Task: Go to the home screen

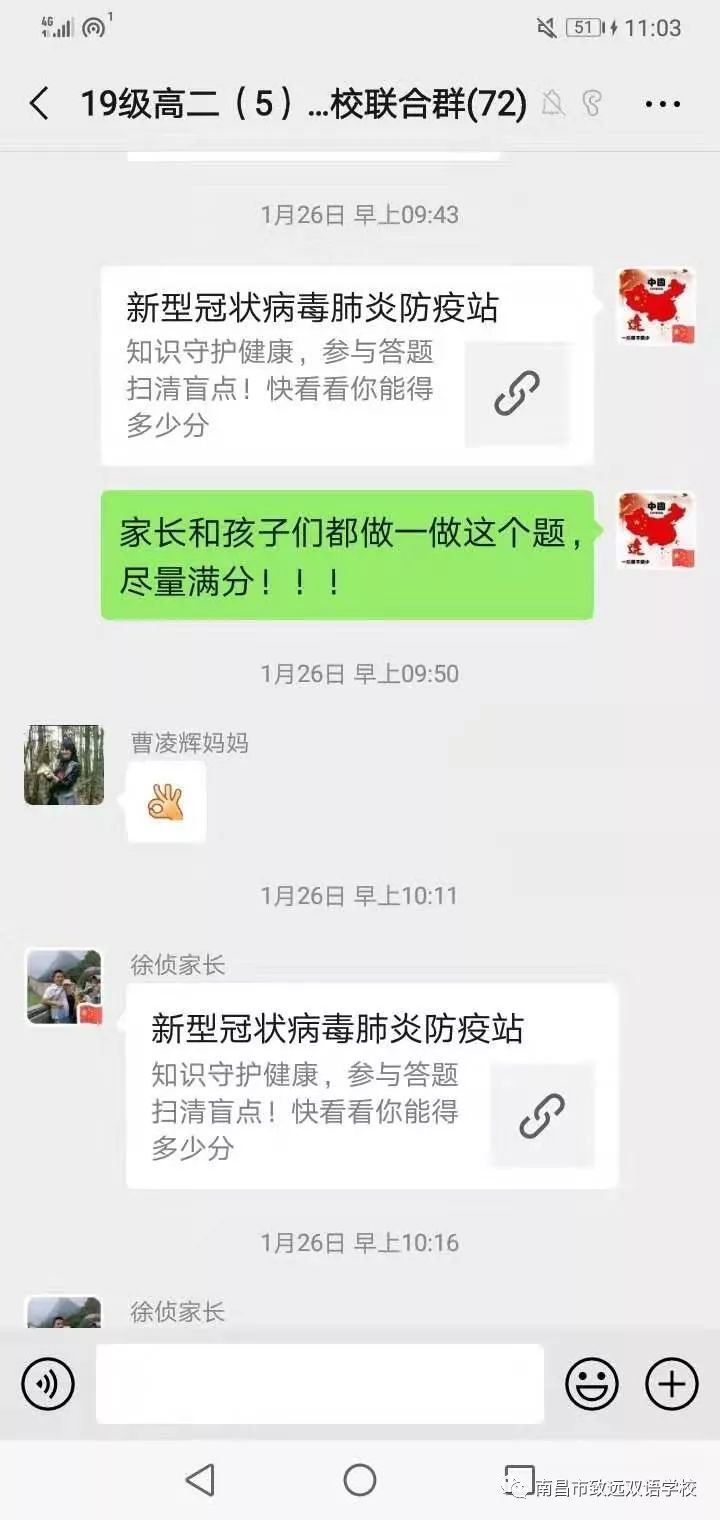Action: pos(360,1480)
